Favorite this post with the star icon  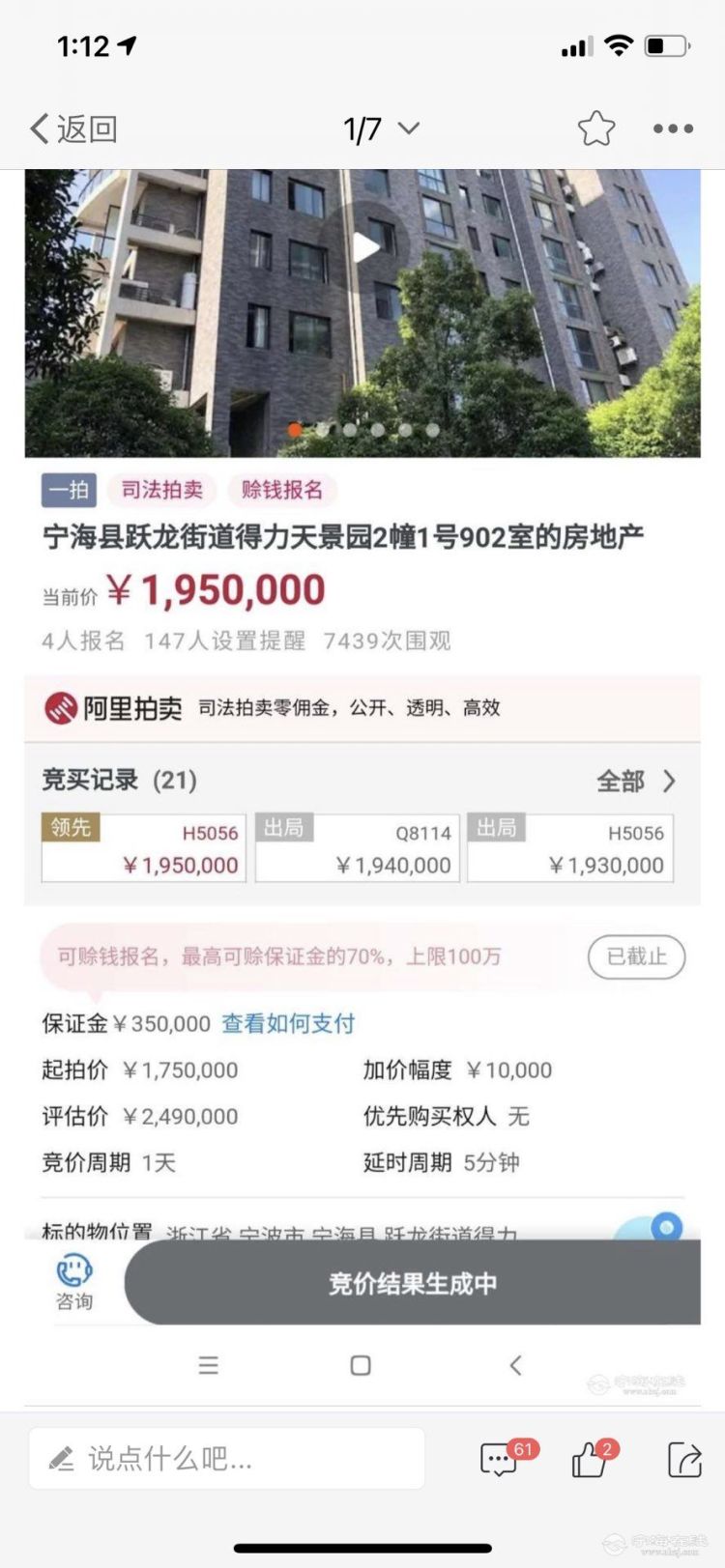[x=595, y=128]
